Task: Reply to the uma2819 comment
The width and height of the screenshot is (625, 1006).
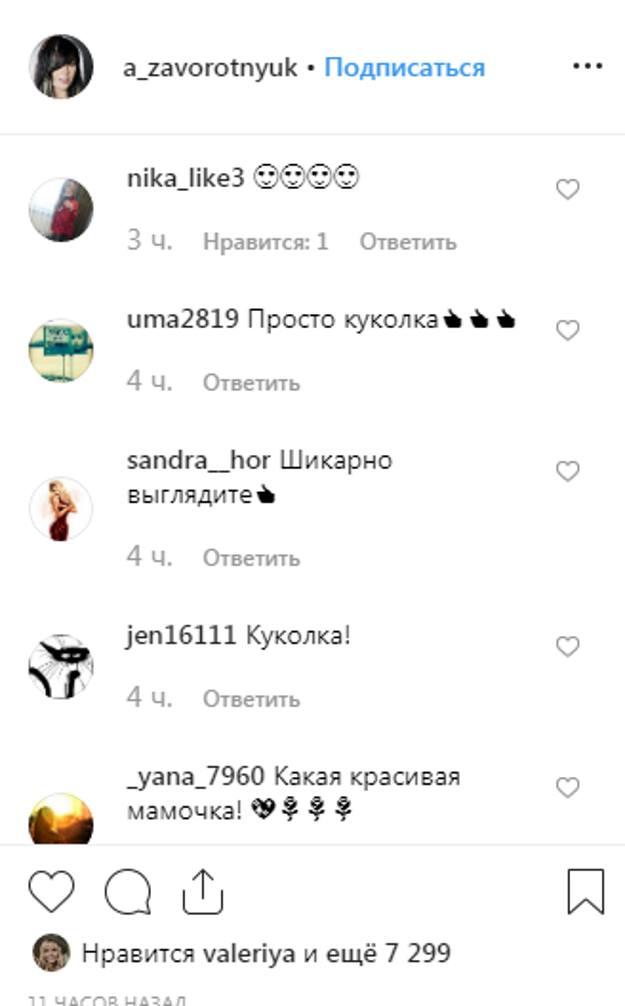Action: point(251,382)
